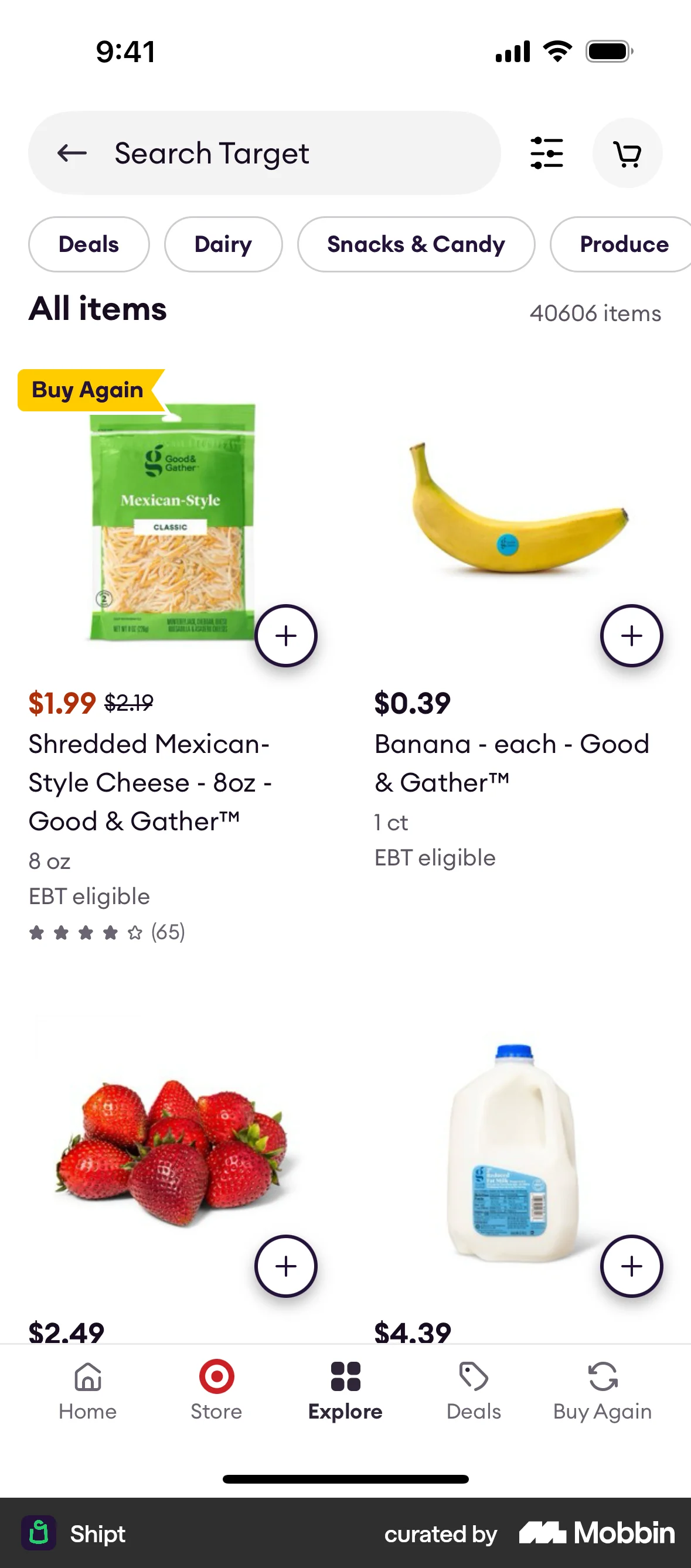Filter items by Dairy
This screenshot has width=691, height=1568.
(223, 245)
